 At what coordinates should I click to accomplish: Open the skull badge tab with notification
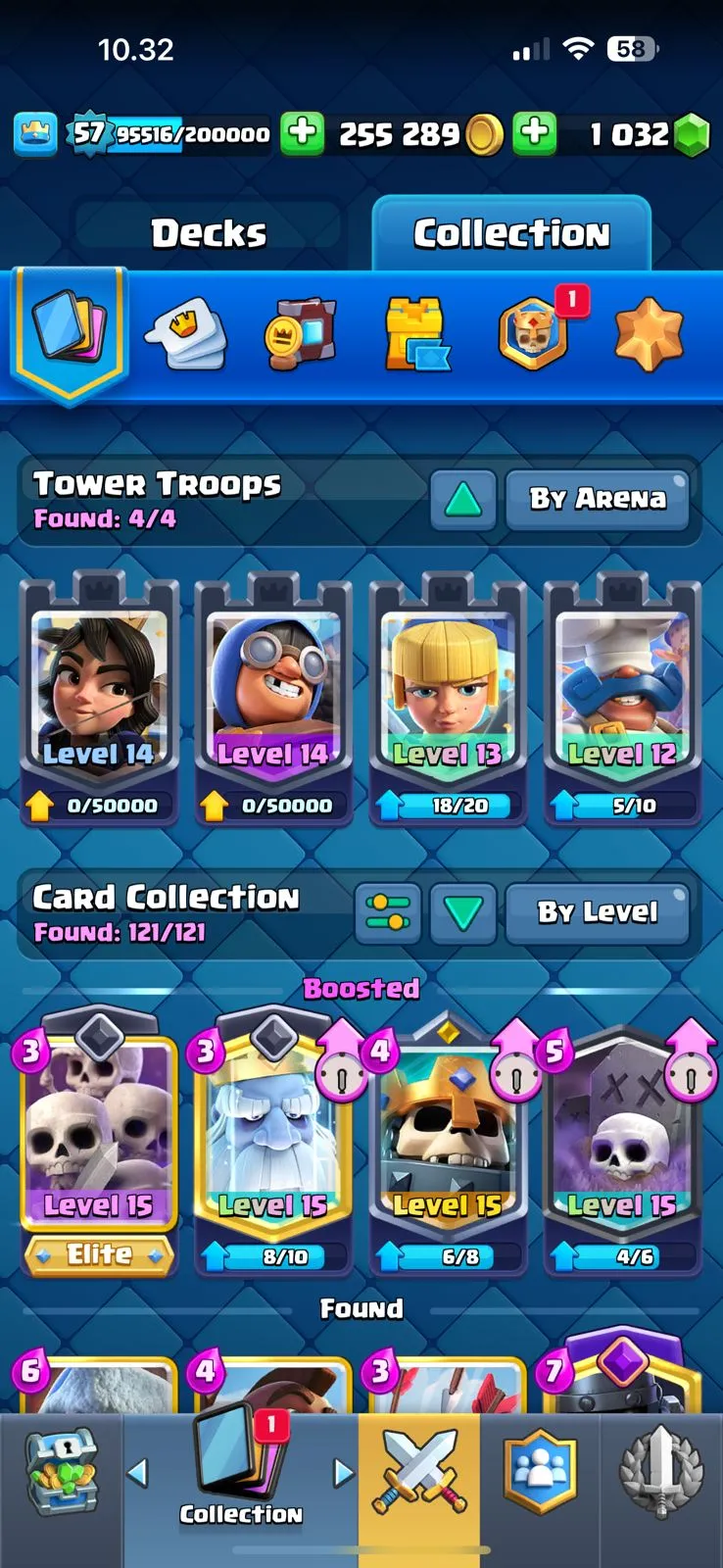click(x=533, y=333)
